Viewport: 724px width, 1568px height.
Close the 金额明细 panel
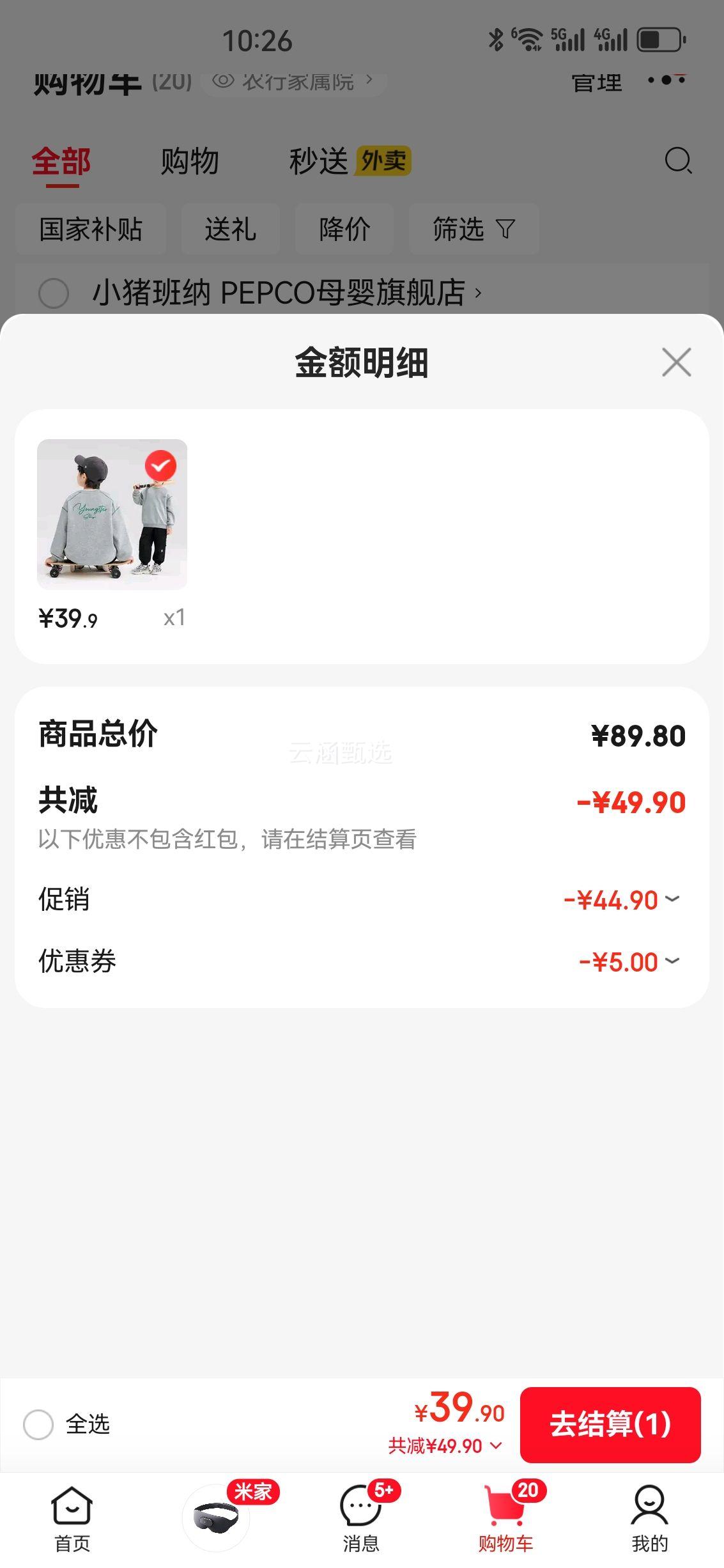[x=676, y=362]
